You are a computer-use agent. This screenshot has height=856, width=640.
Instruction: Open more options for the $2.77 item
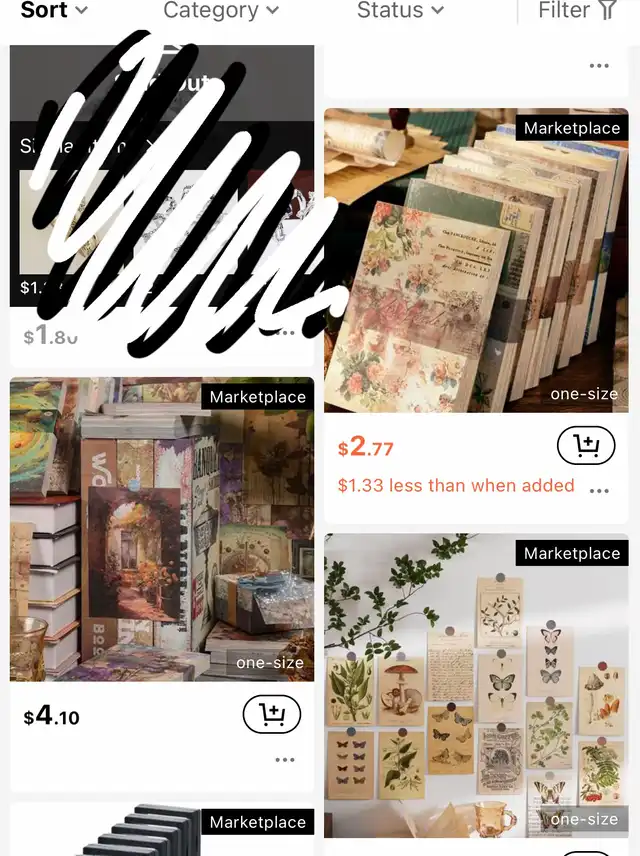[599, 491]
